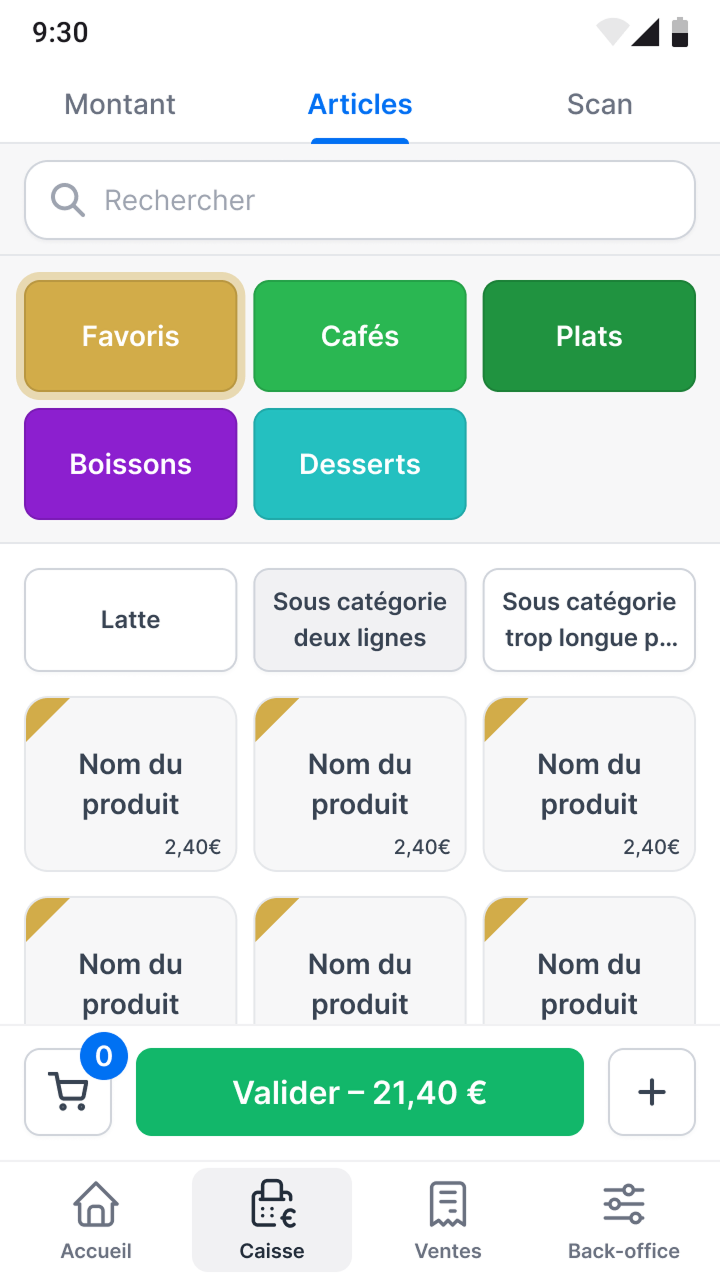Select the Favoris category

pyautogui.click(x=130, y=336)
